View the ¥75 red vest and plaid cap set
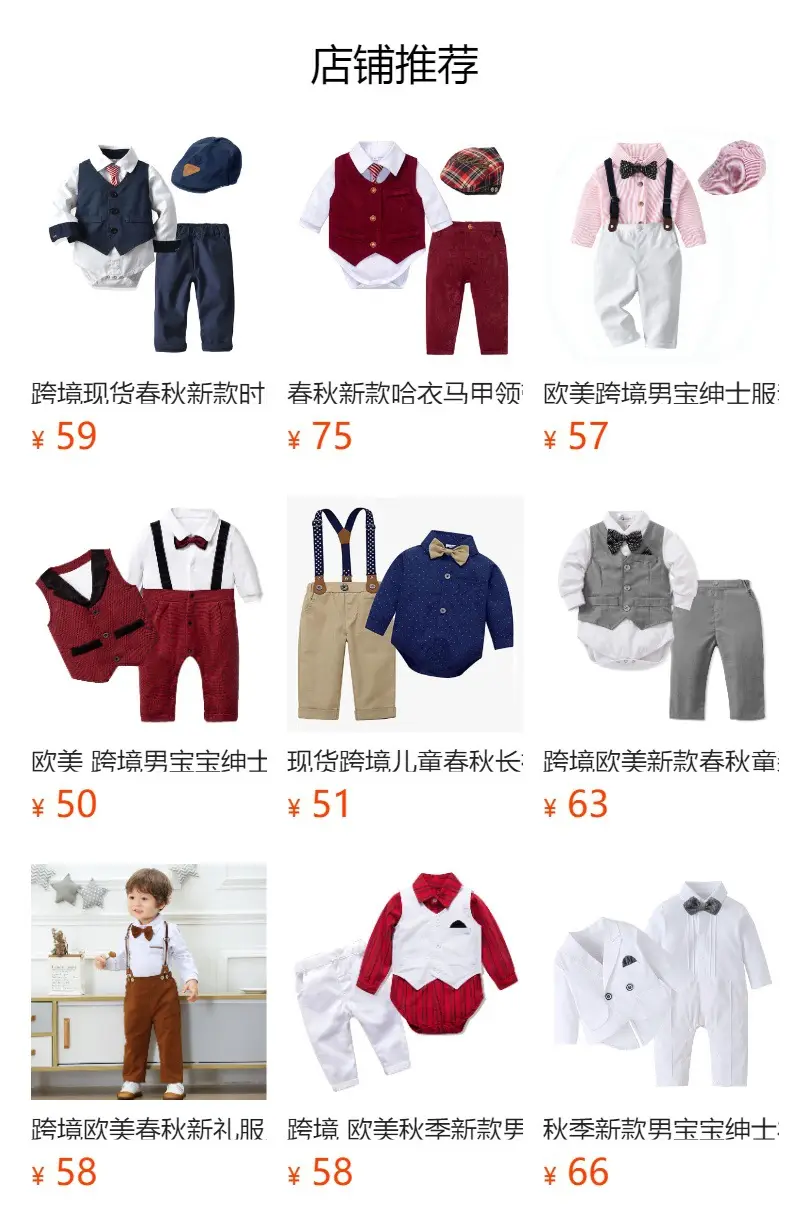790x1232 pixels. [404, 245]
